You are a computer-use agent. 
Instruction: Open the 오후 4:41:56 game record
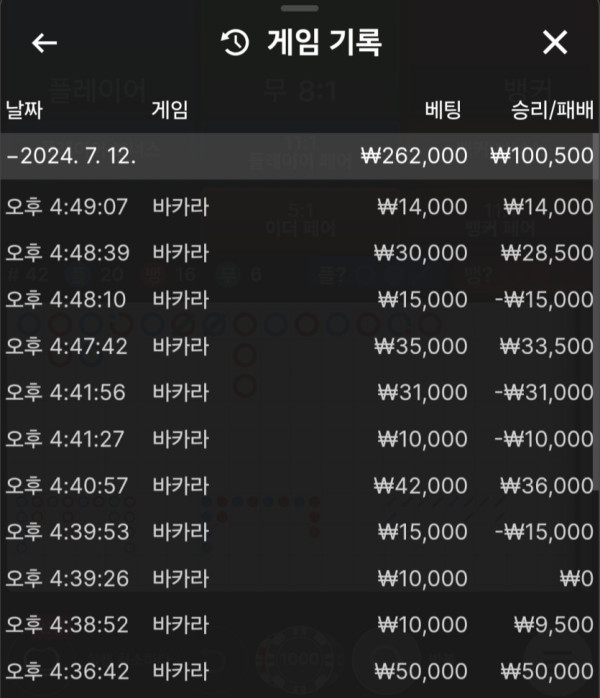(300, 392)
